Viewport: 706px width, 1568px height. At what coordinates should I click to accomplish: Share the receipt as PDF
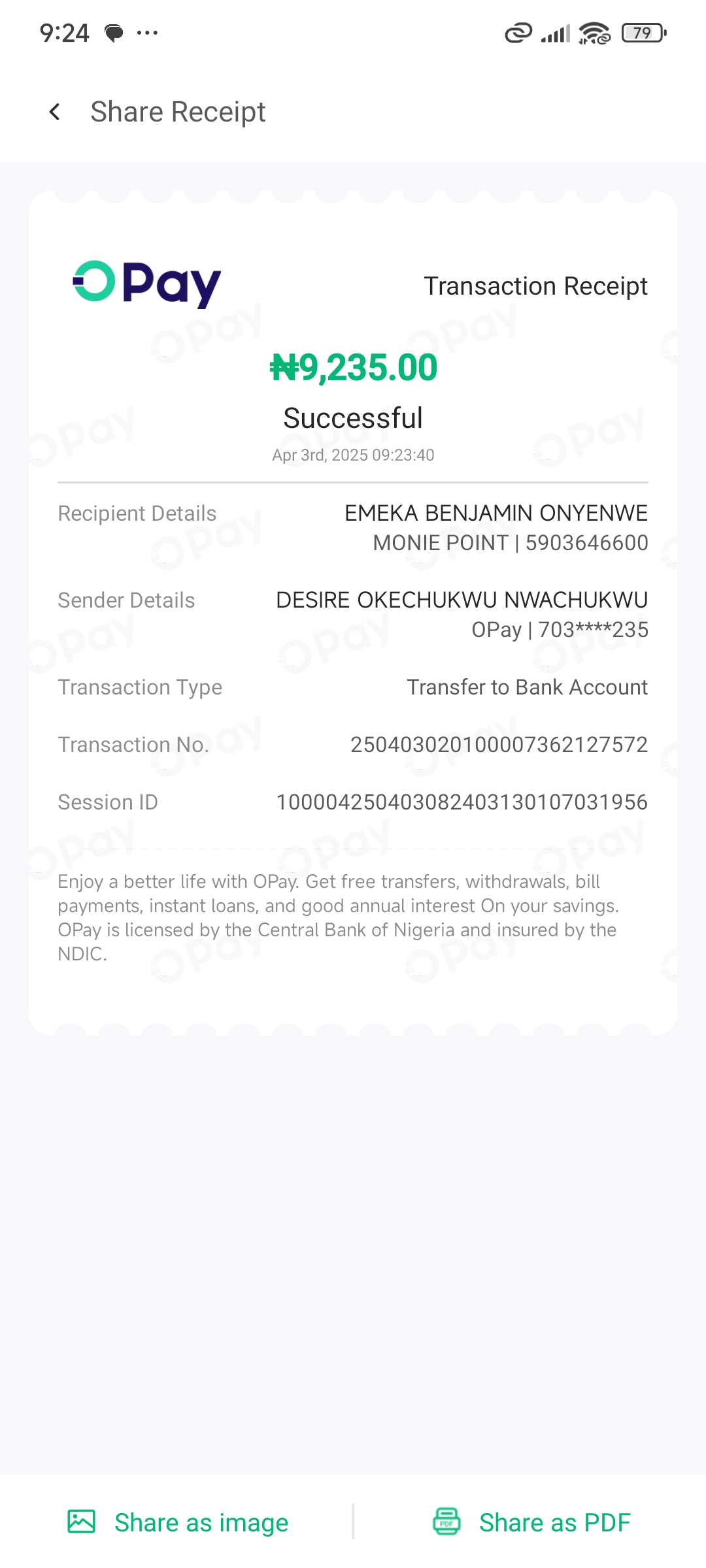(x=531, y=1522)
